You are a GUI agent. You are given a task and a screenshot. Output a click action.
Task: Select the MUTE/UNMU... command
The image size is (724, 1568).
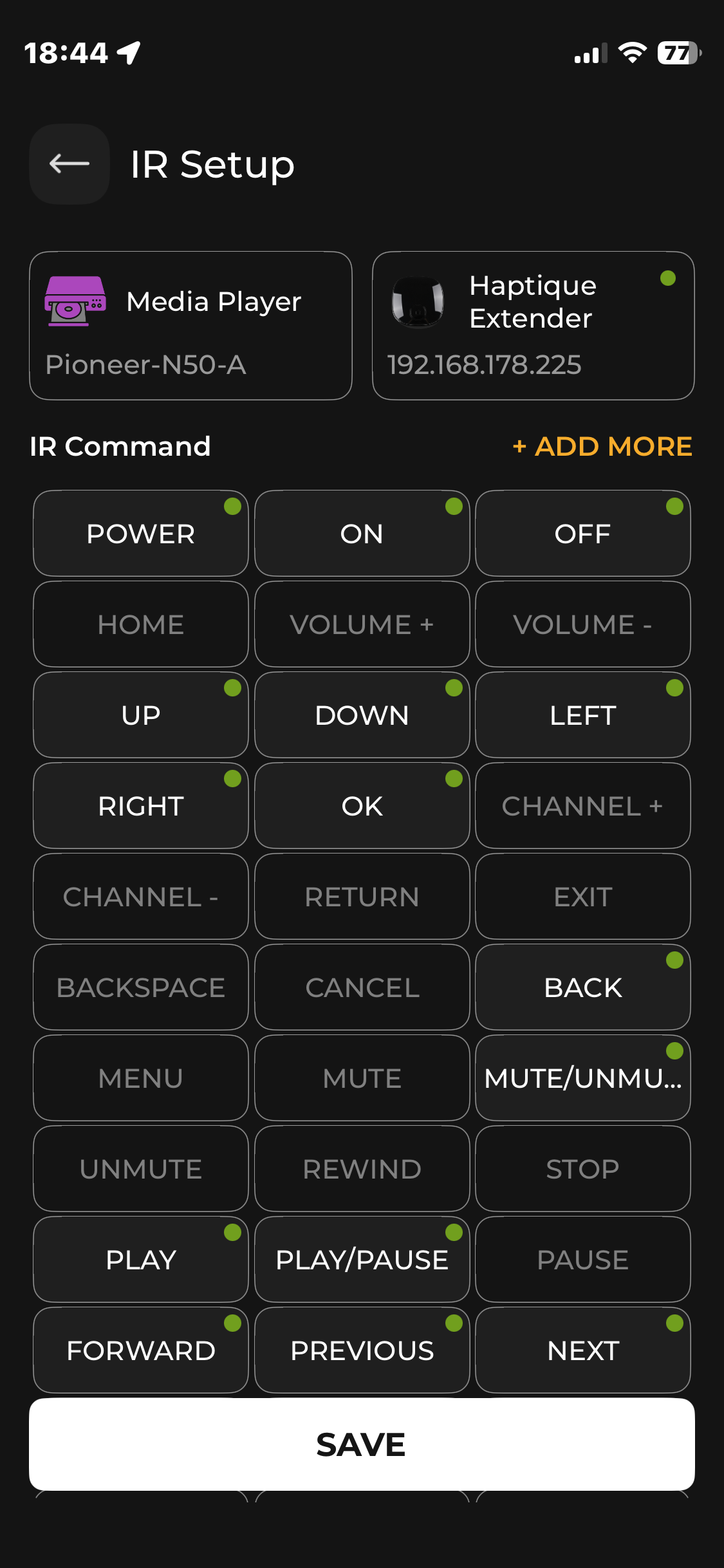tap(582, 1078)
